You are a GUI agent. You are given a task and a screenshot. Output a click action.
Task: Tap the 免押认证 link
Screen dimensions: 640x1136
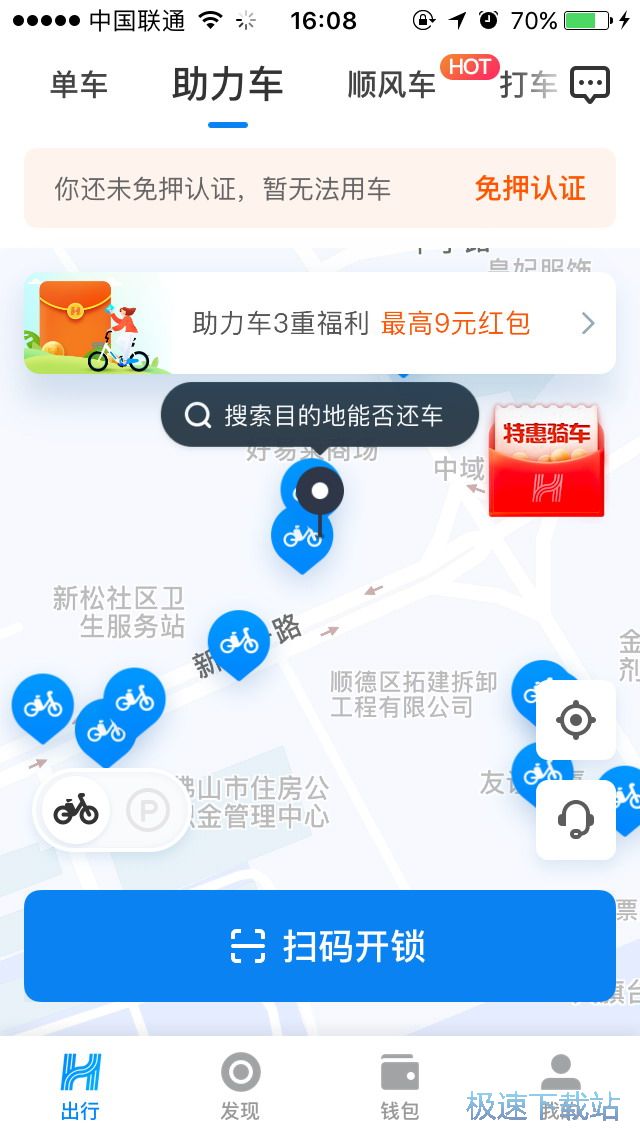[x=529, y=188]
